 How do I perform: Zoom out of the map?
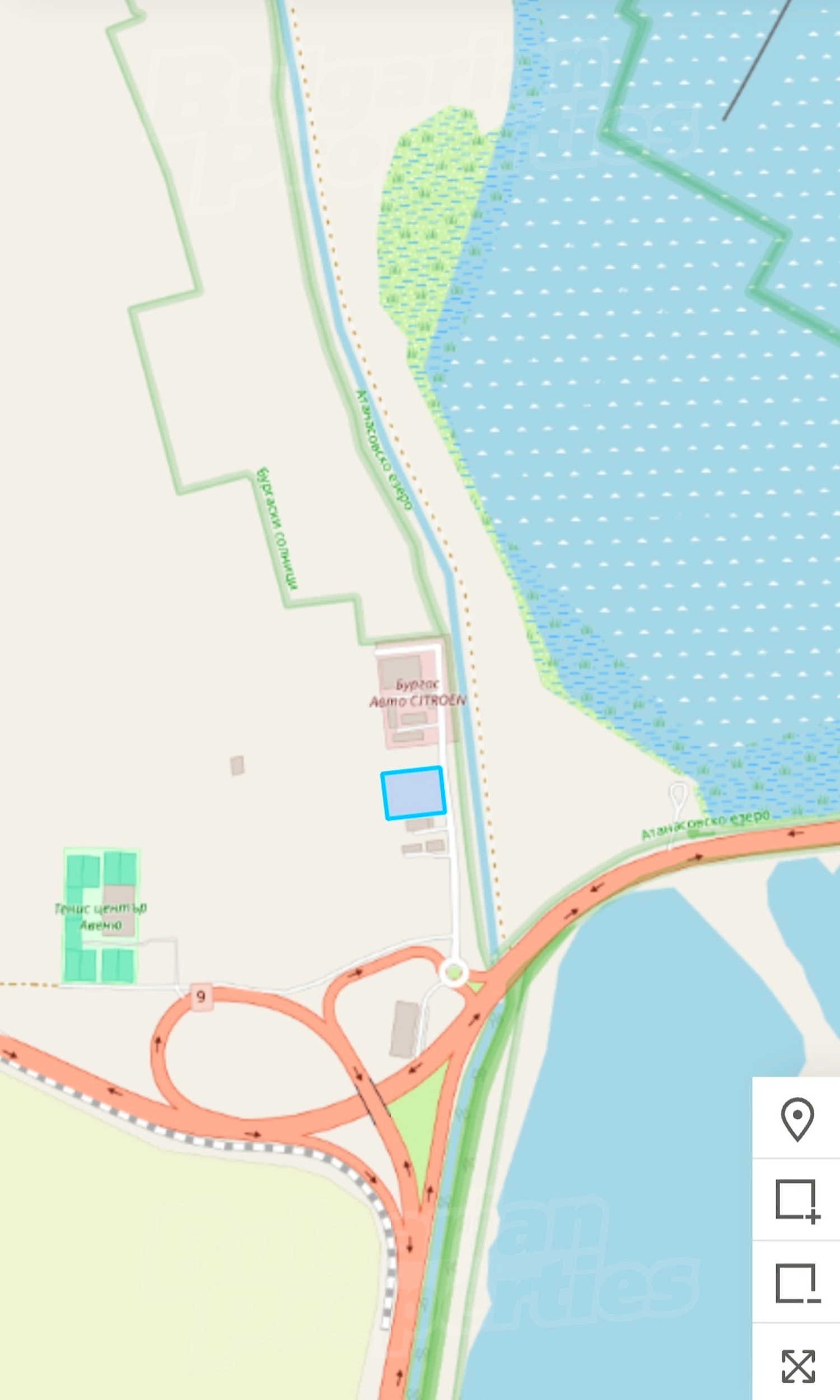797,1282
